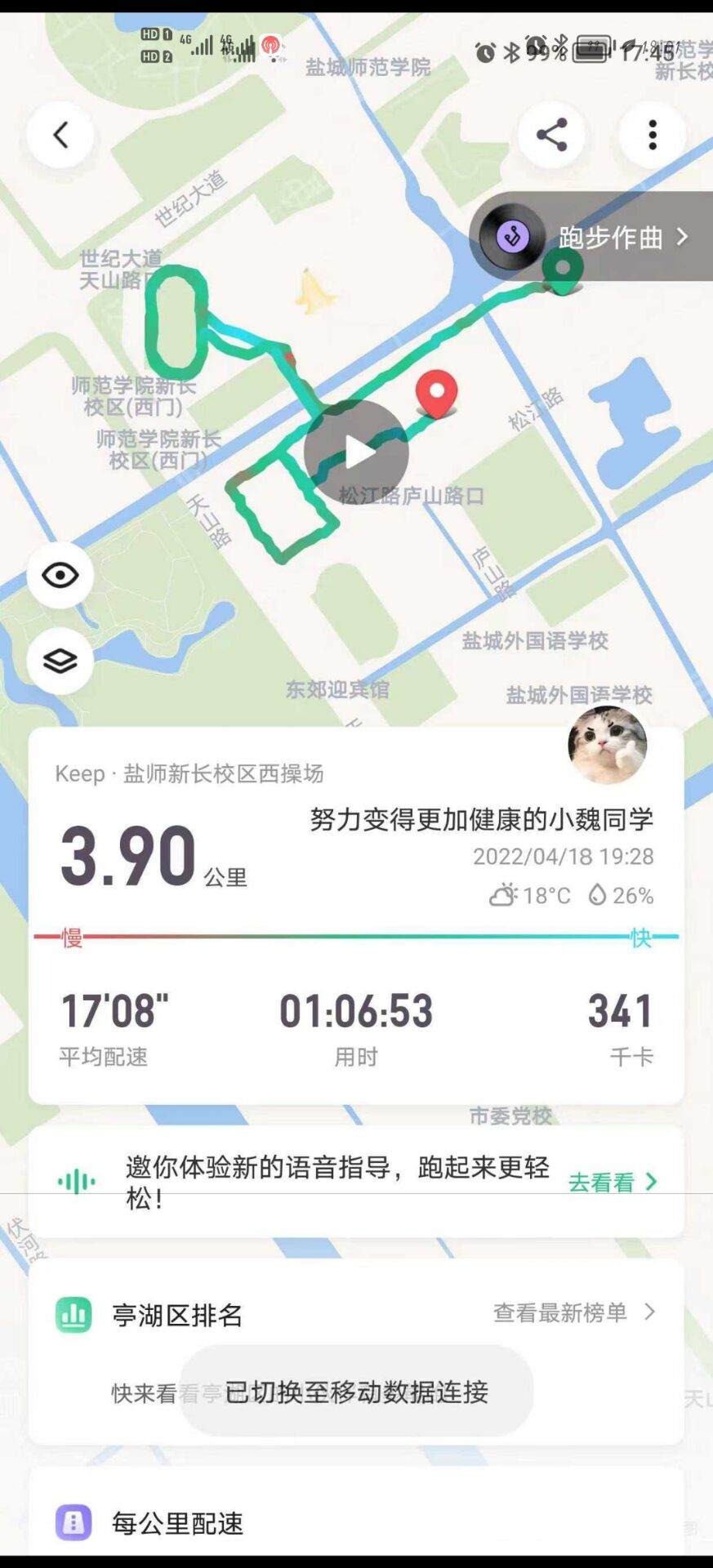Viewport: 713px width, 1568px height.
Task: Open the map layers options
Action: tap(60, 661)
